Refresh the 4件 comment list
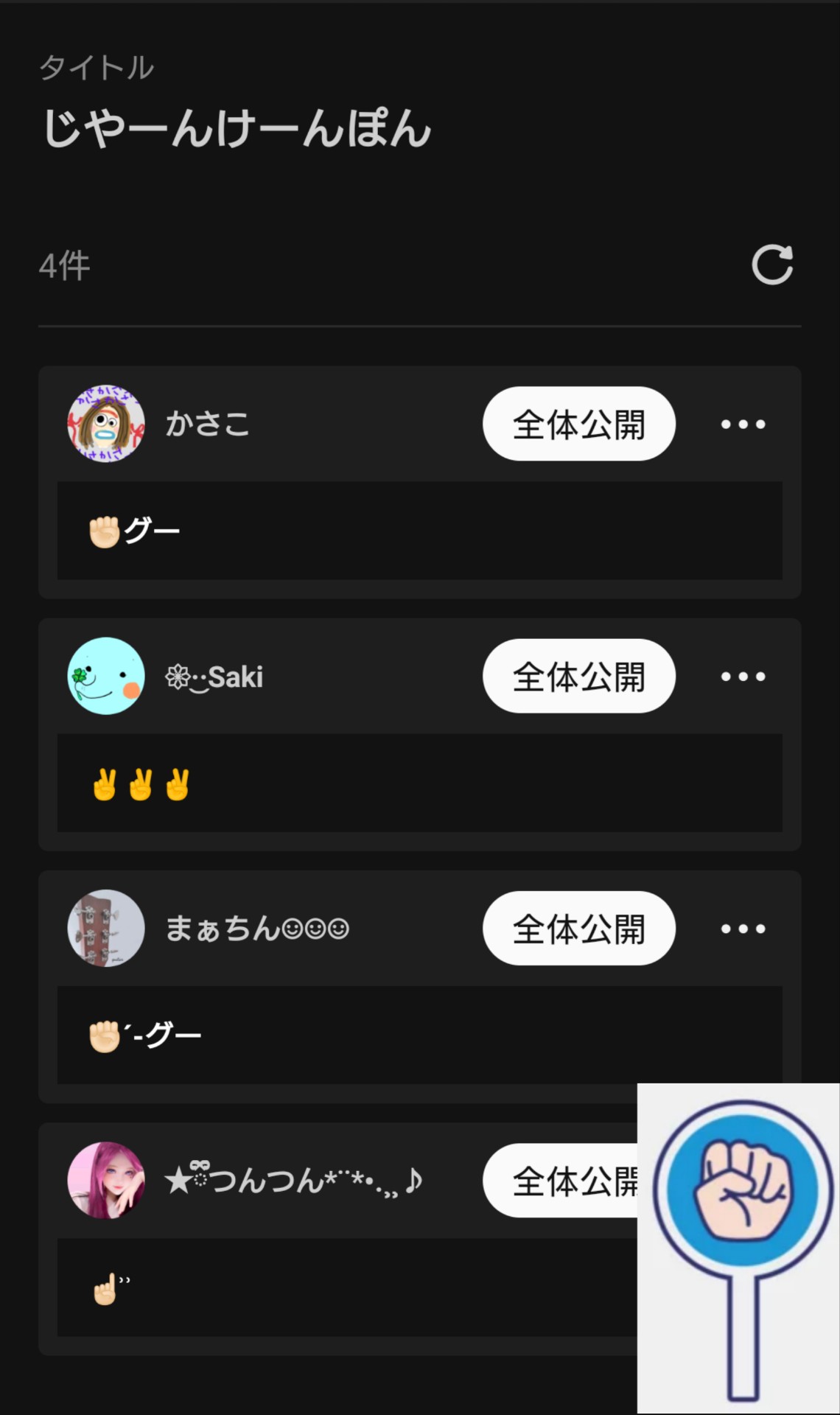The width and height of the screenshot is (840, 1415). pyautogui.click(x=771, y=265)
